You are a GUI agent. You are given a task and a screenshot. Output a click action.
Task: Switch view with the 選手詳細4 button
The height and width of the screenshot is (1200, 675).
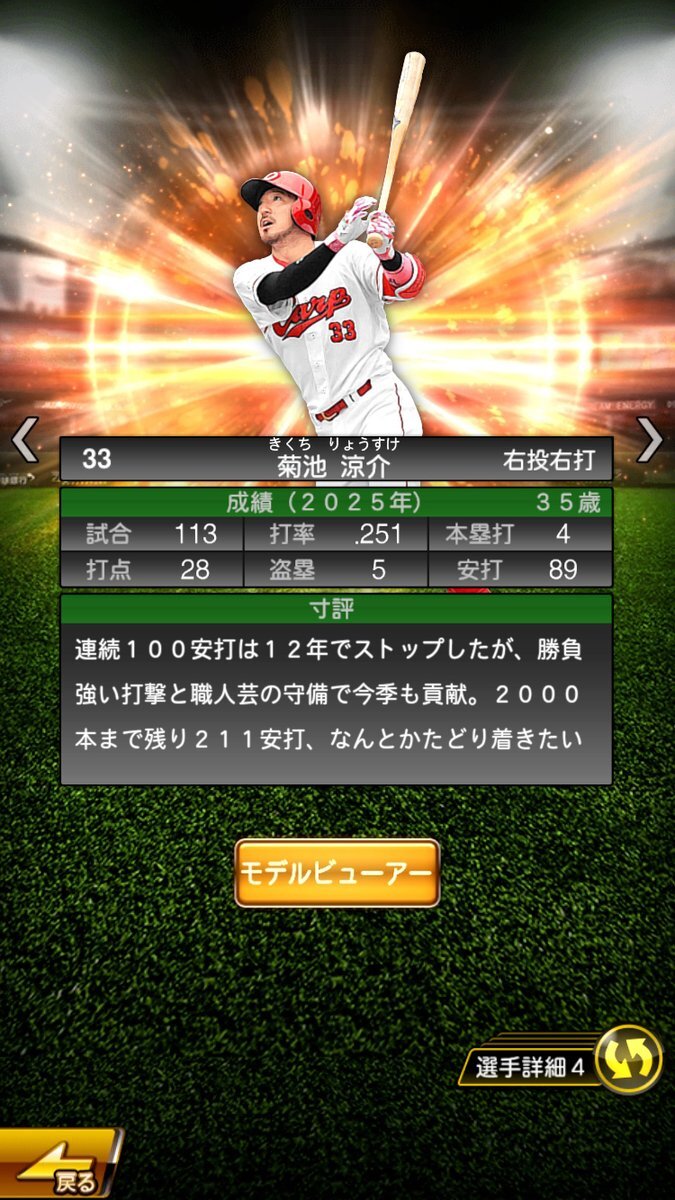[560, 1066]
